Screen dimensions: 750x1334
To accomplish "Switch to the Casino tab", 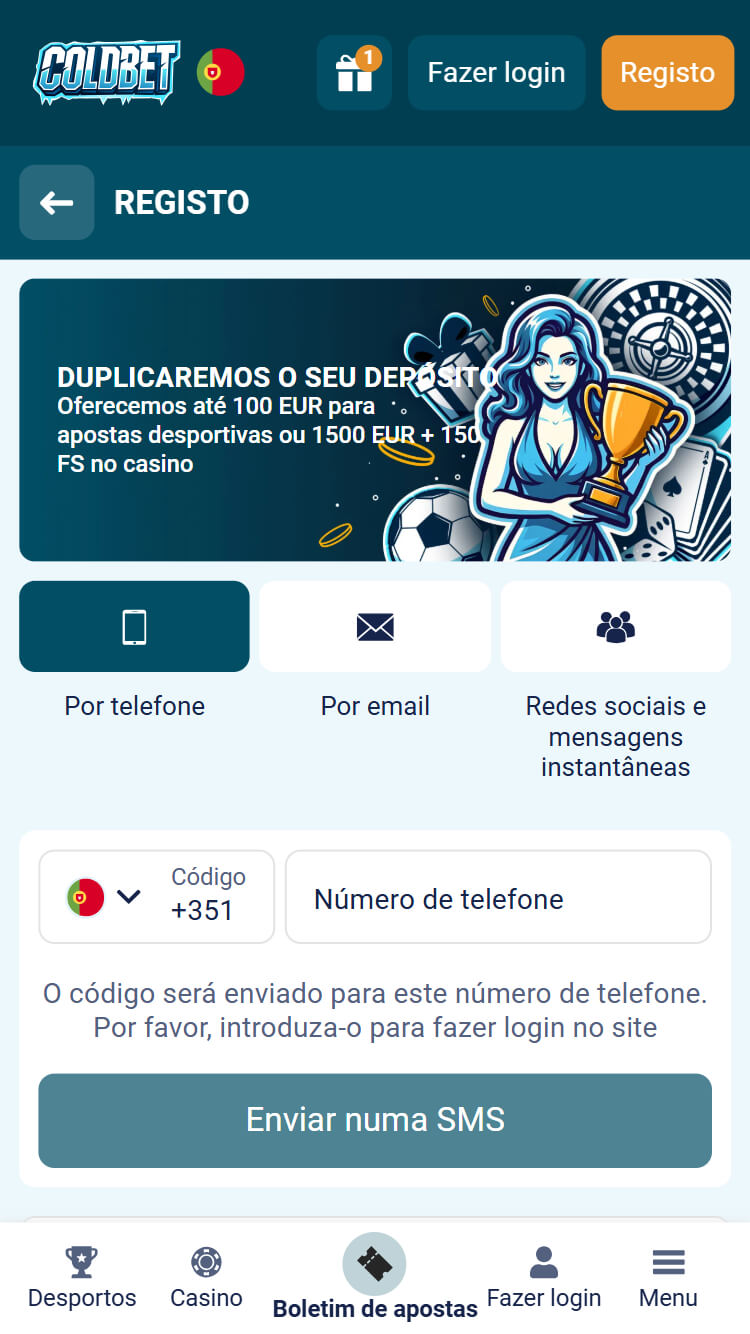I will pos(206,1277).
